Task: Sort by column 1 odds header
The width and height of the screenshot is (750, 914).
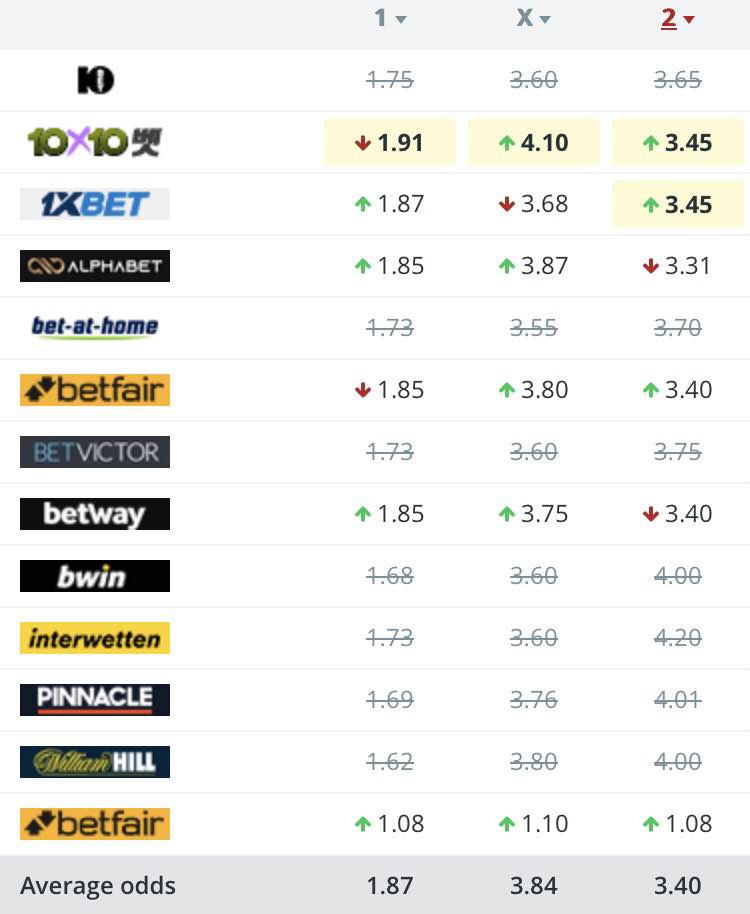Action: pyautogui.click(x=389, y=18)
